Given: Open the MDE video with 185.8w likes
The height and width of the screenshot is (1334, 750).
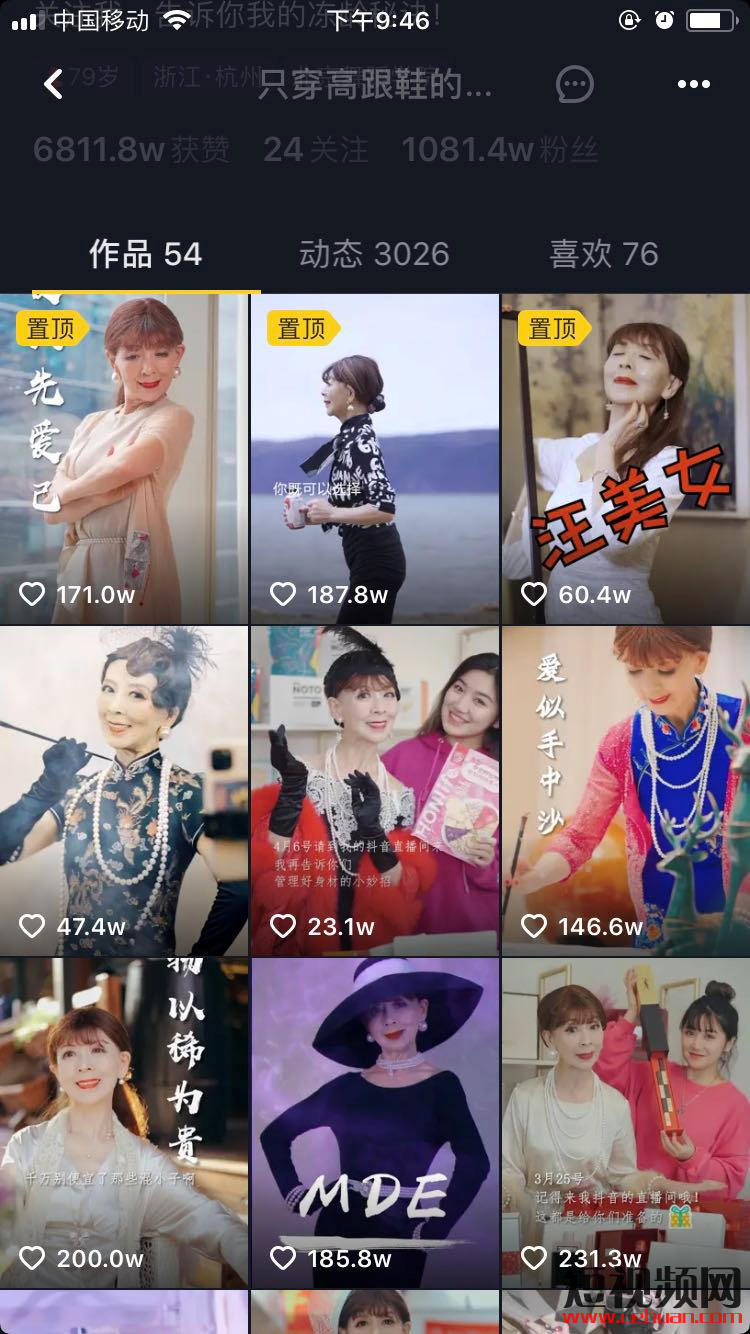Looking at the screenshot, I should 375,1120.
